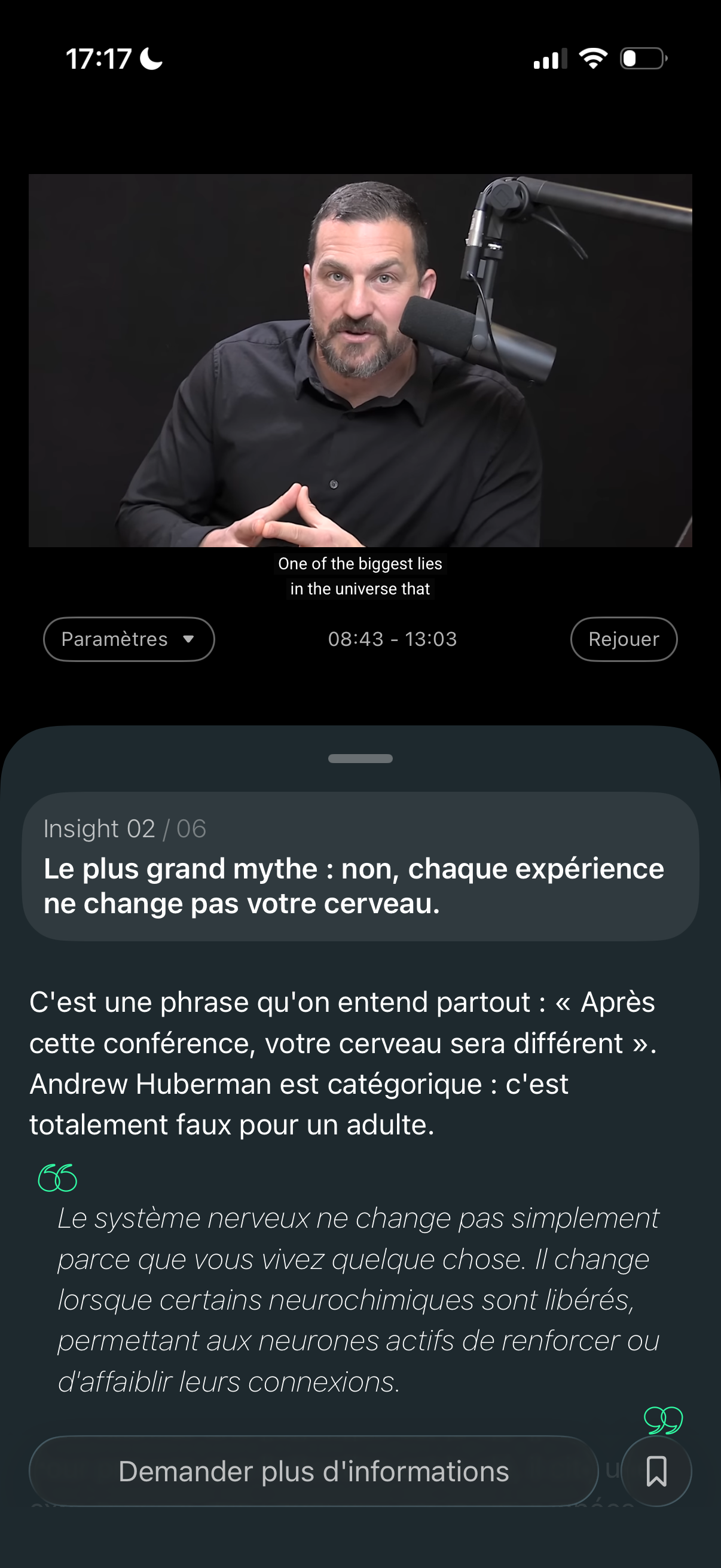Open the Paramètres dropdown
The width and height of the screenshot is (721, 1568).
pos(129,639)
